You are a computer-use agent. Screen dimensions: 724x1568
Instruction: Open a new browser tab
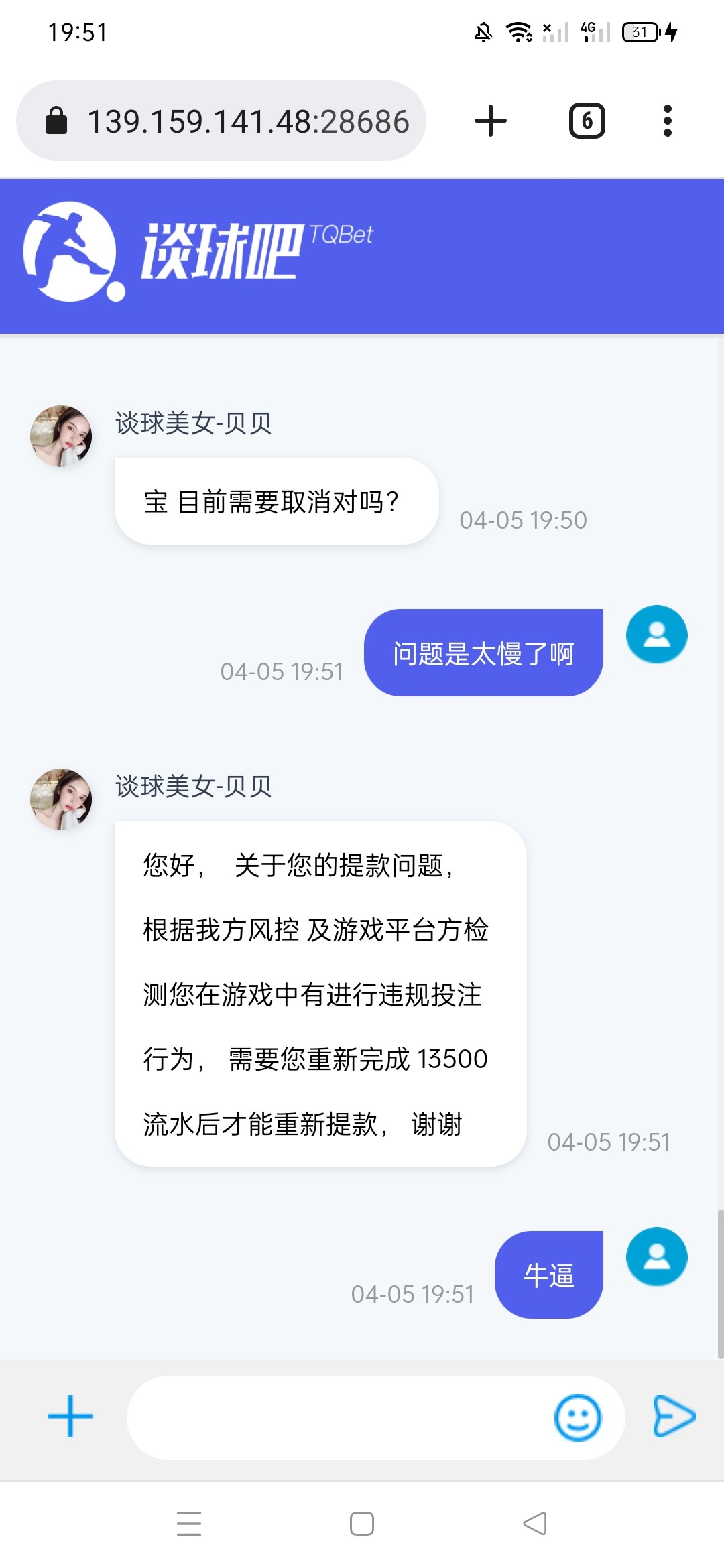[491, 121]
